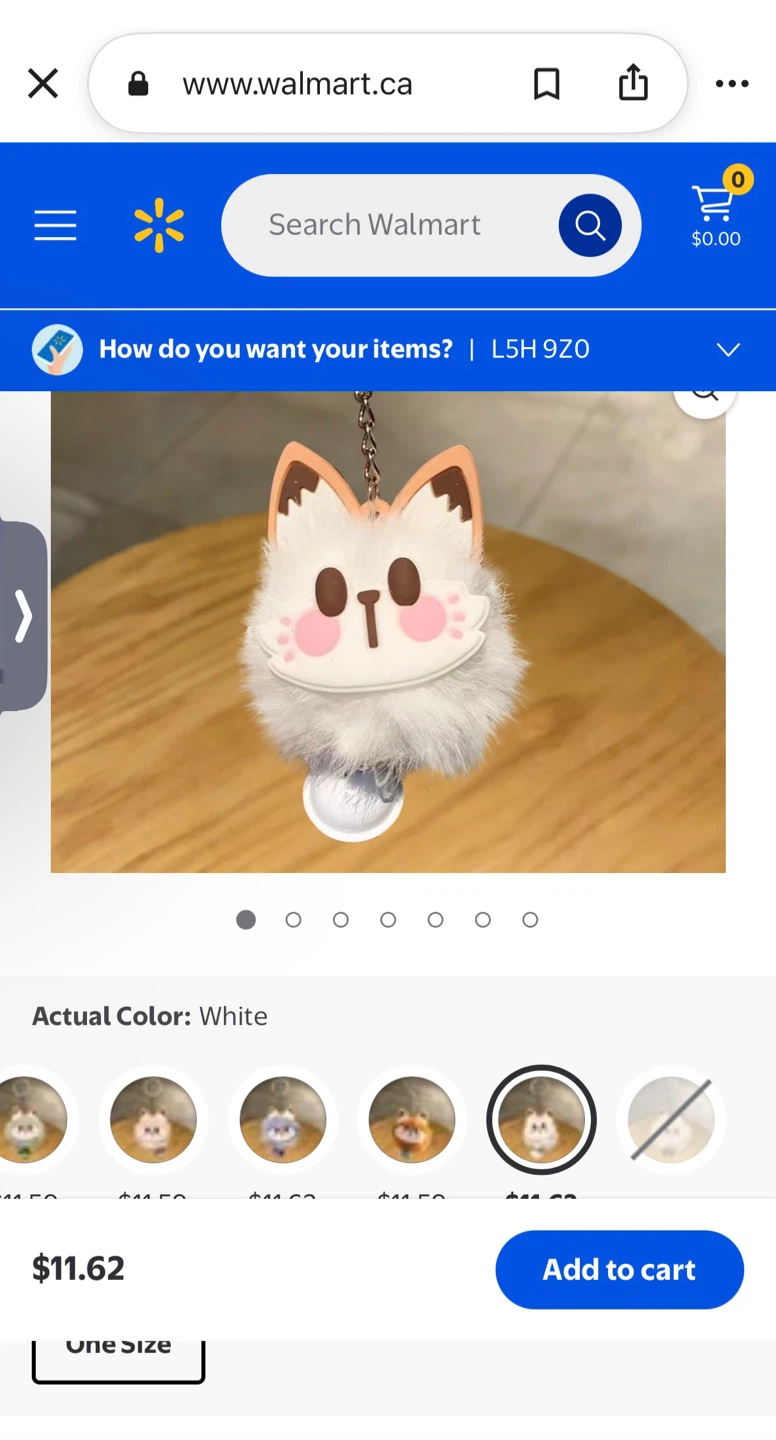776x1440 pixels.
Task: Zoom into the product image
Action: (705, 396)
